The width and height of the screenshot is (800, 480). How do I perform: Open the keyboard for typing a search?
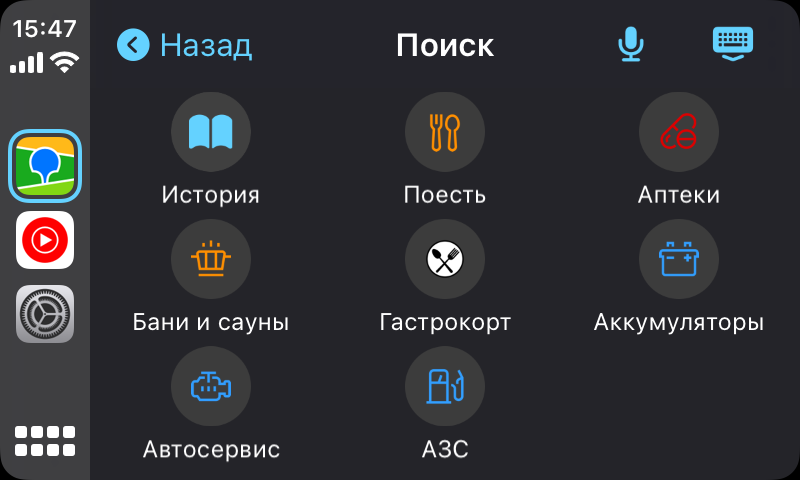tap(732, 45)
